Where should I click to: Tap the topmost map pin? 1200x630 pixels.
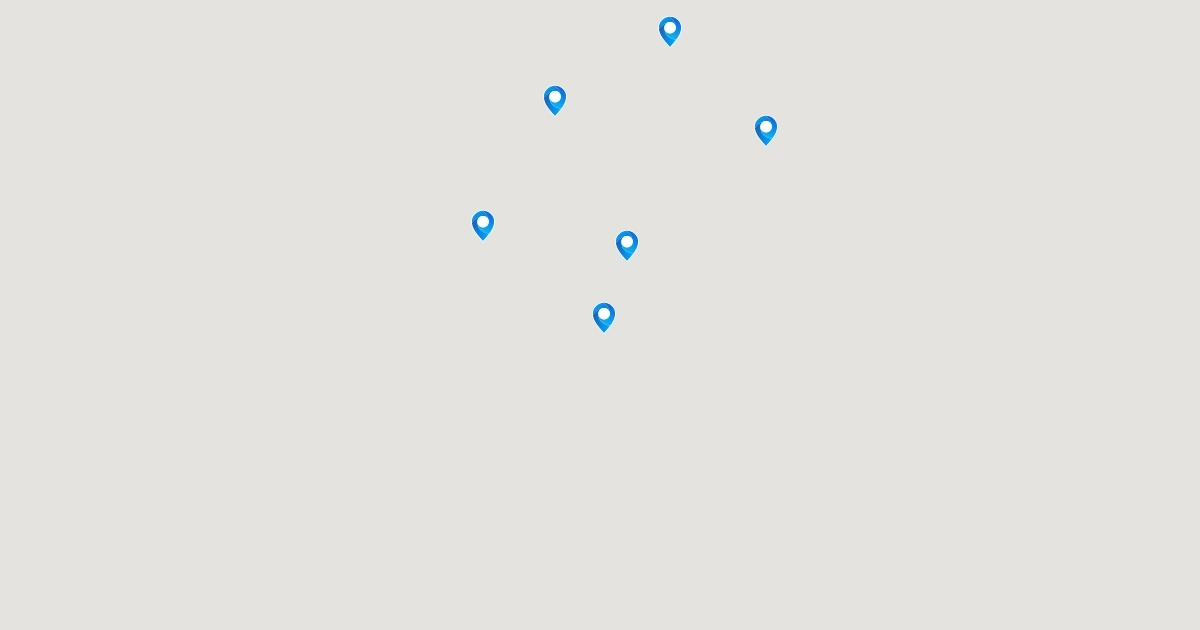pos(670,30)
